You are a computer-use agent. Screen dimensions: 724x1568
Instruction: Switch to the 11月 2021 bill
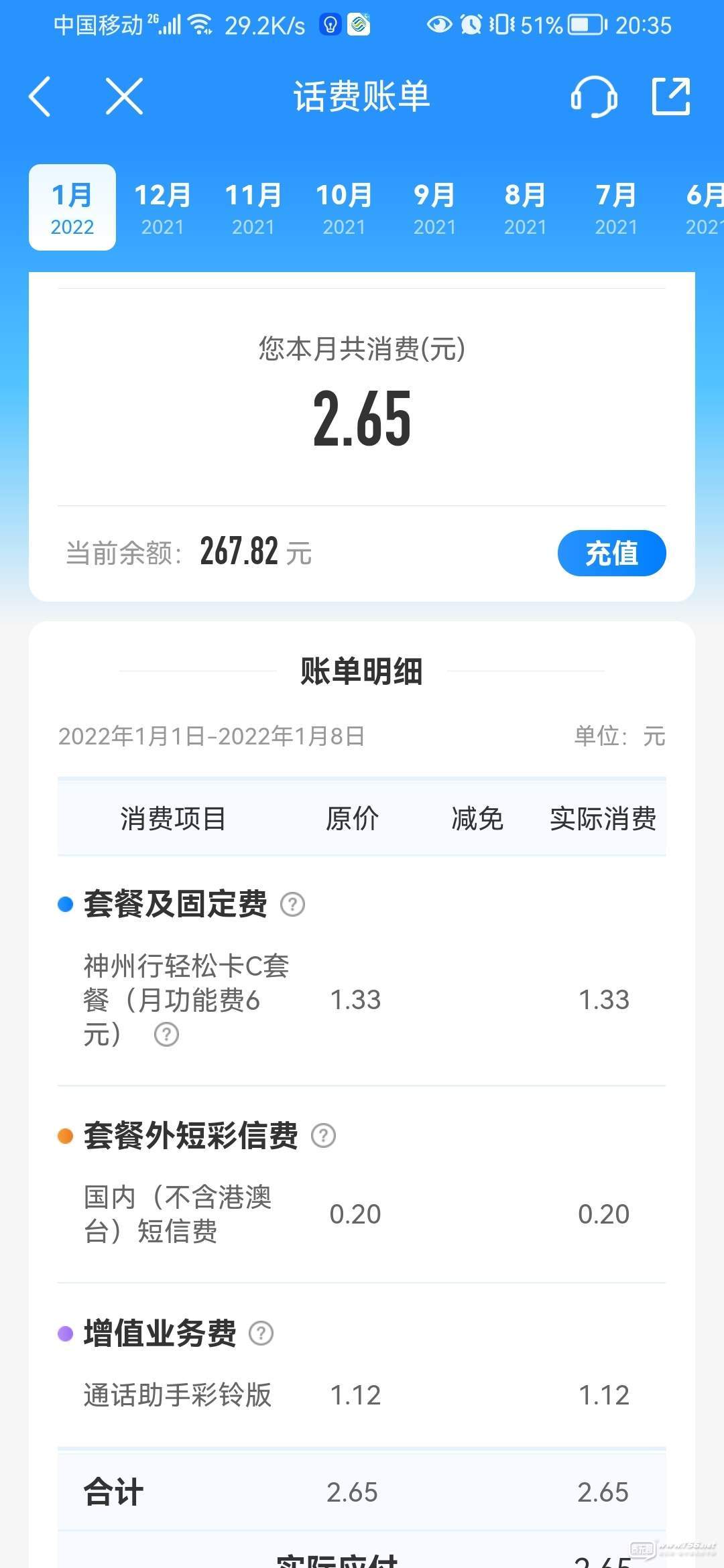point(253,208)
